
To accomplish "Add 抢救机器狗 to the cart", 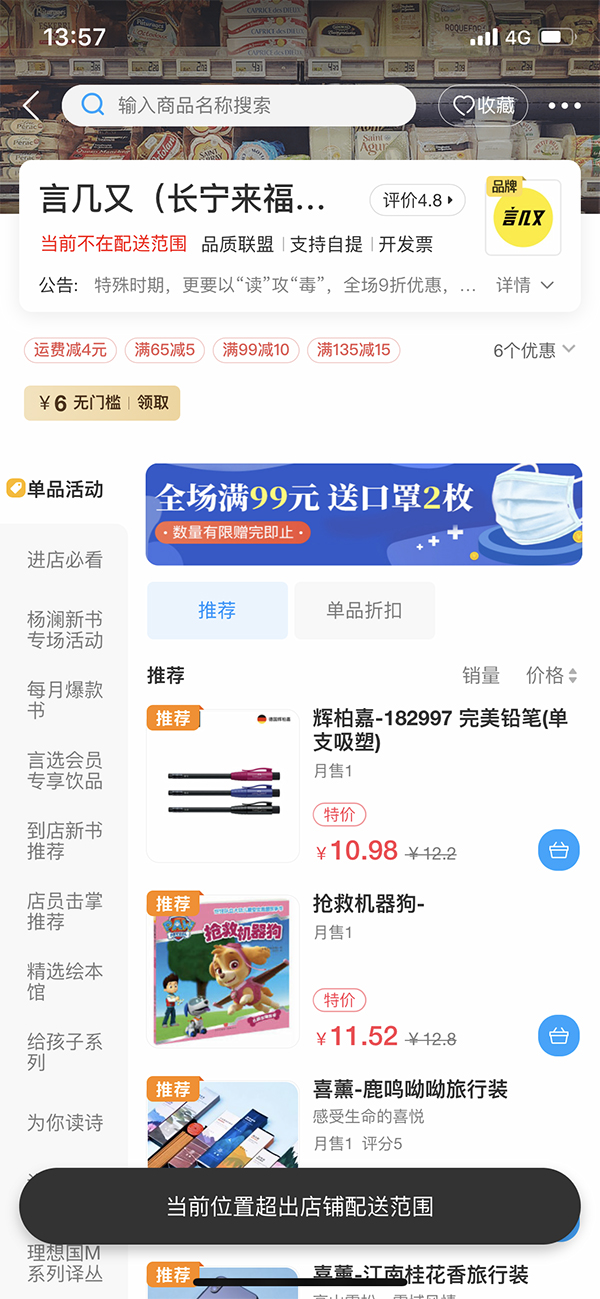I will (x=559, y=1035).
